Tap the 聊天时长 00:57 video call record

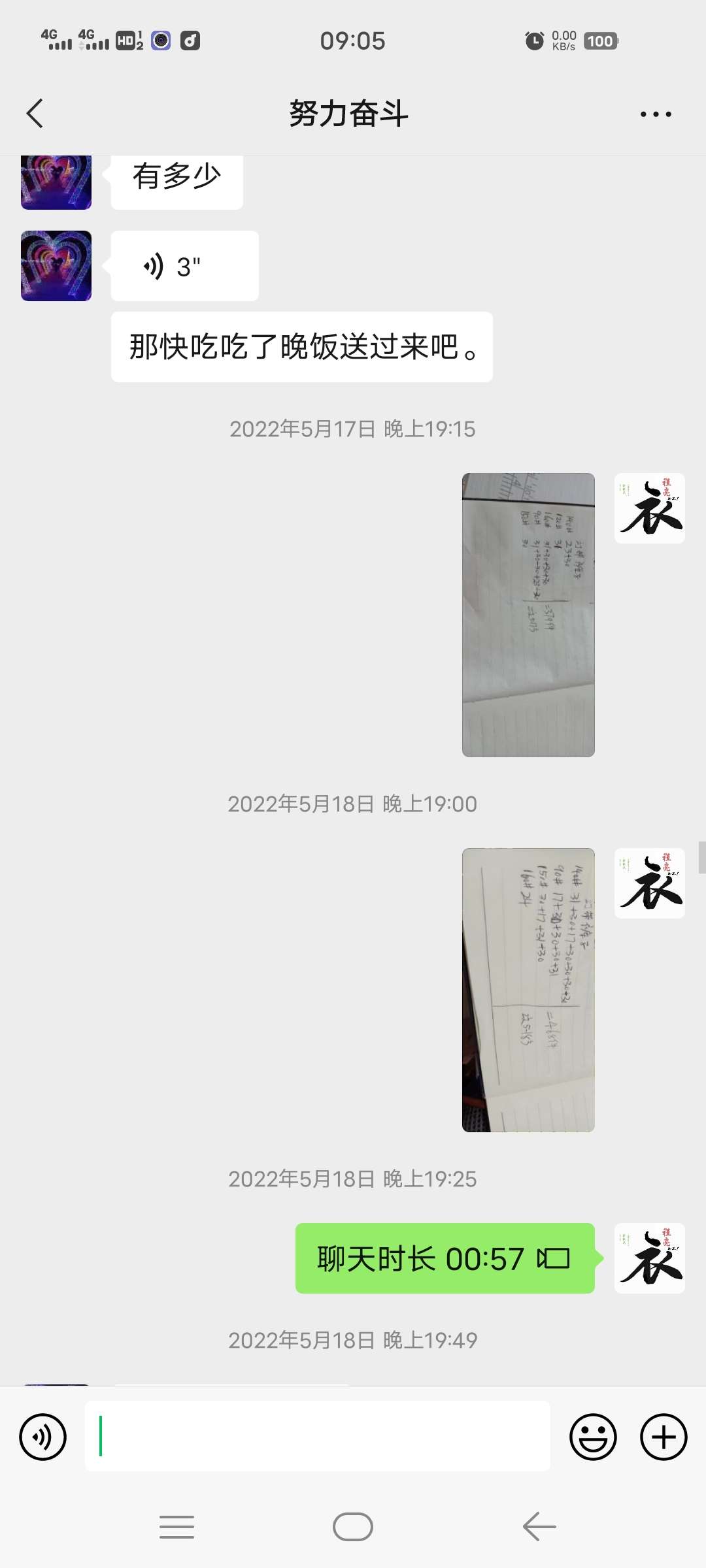[x=445, y=1258]
